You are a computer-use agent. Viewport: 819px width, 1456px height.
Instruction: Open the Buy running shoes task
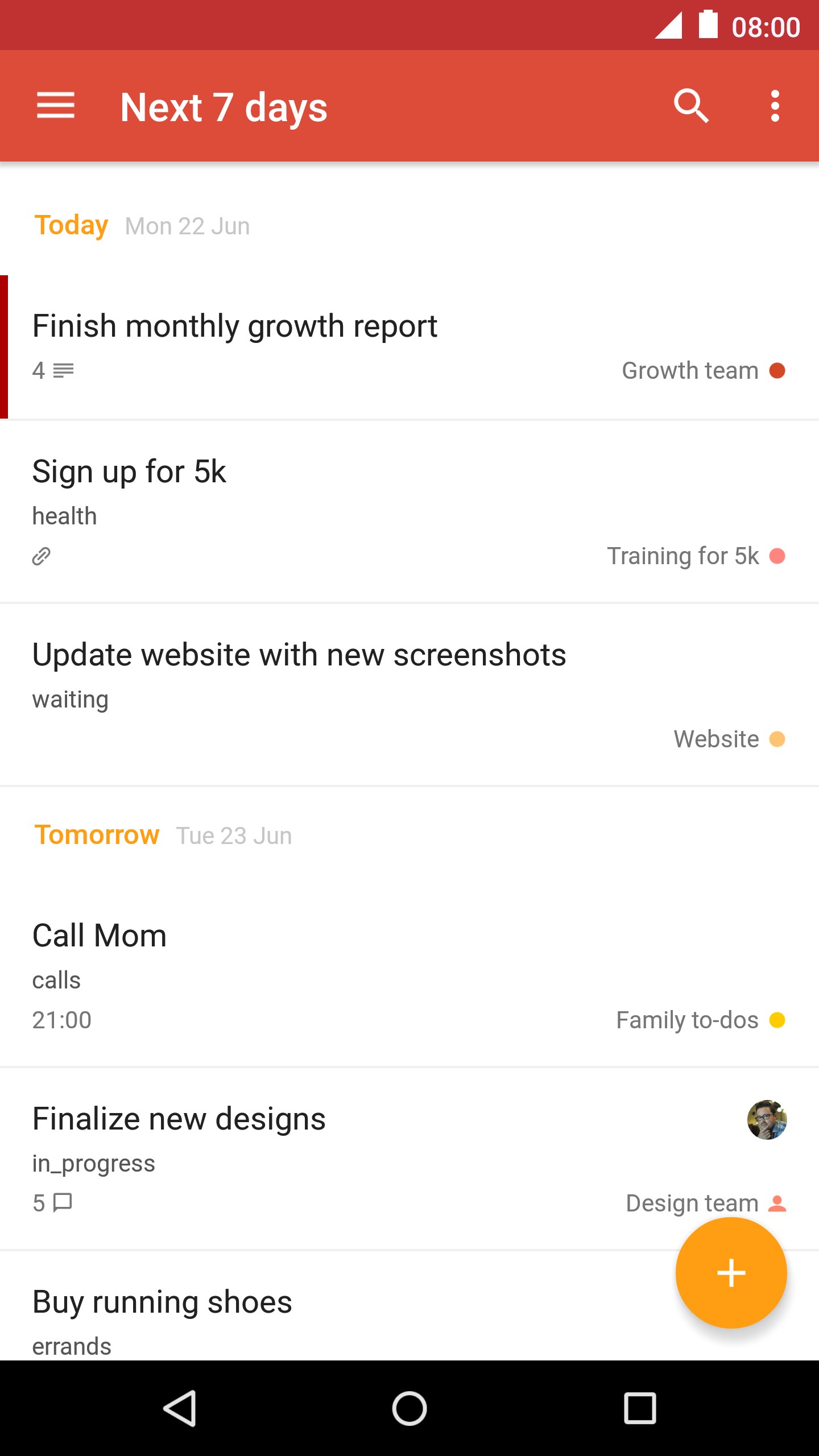pyautogui.click(x=162, y=1302)
